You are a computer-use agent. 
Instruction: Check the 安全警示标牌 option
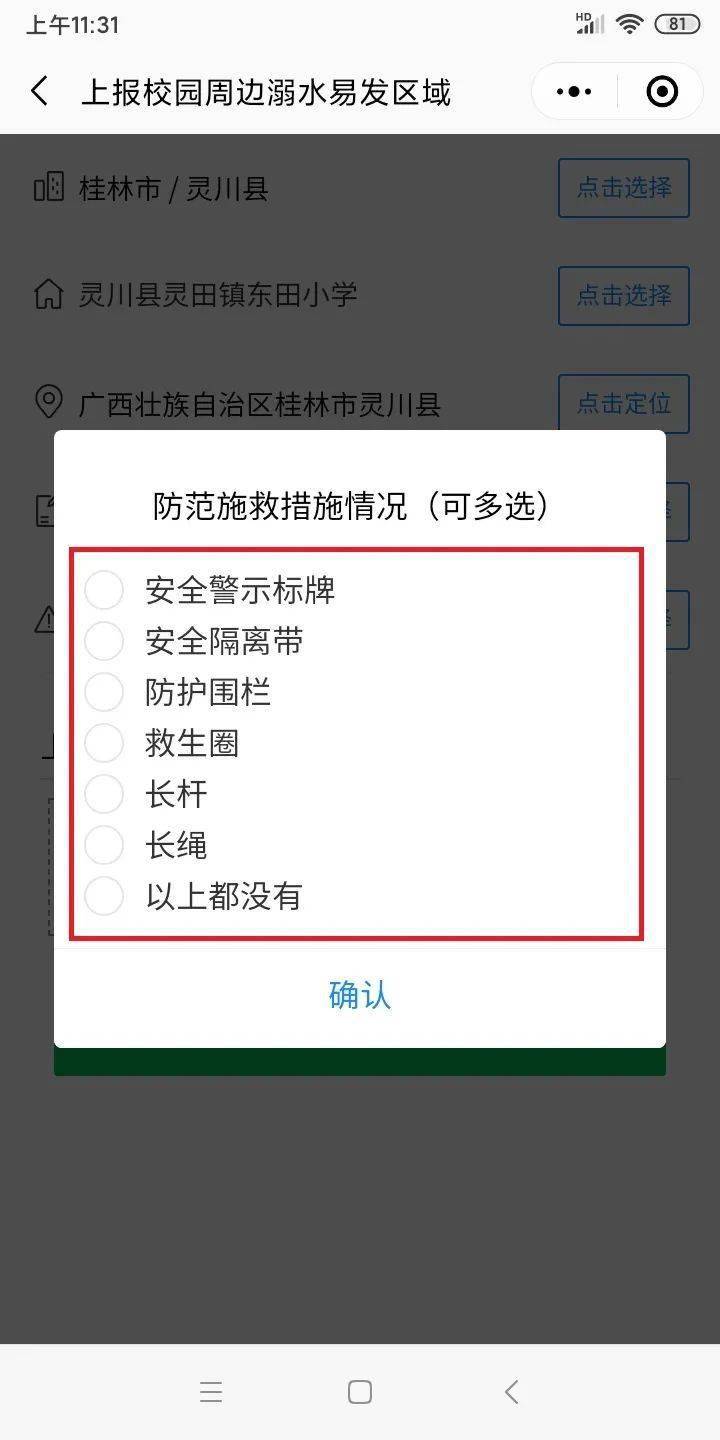(x=104, y=590)
